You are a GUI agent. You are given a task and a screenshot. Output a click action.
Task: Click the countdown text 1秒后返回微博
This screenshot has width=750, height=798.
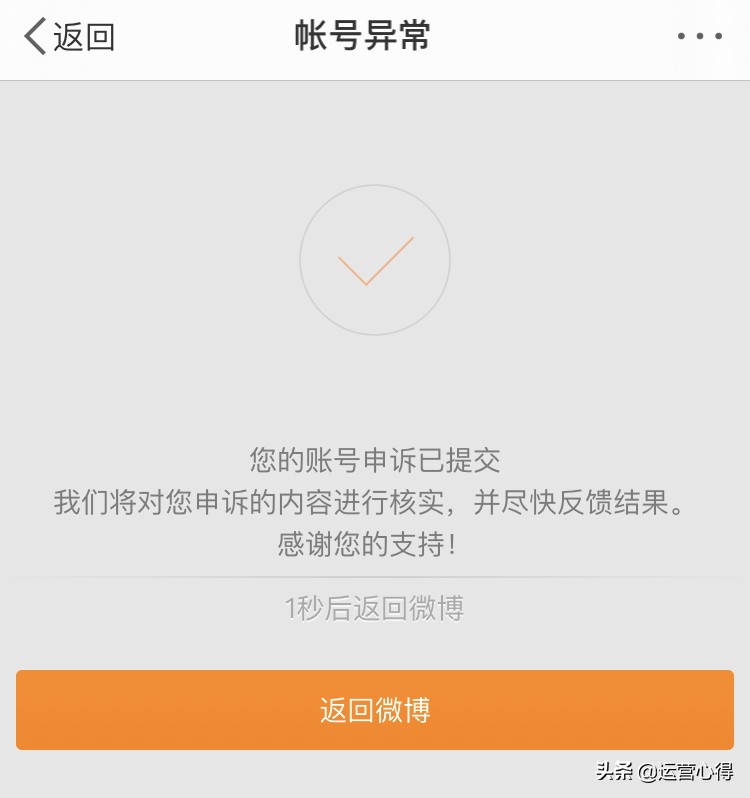coord(375,608)
